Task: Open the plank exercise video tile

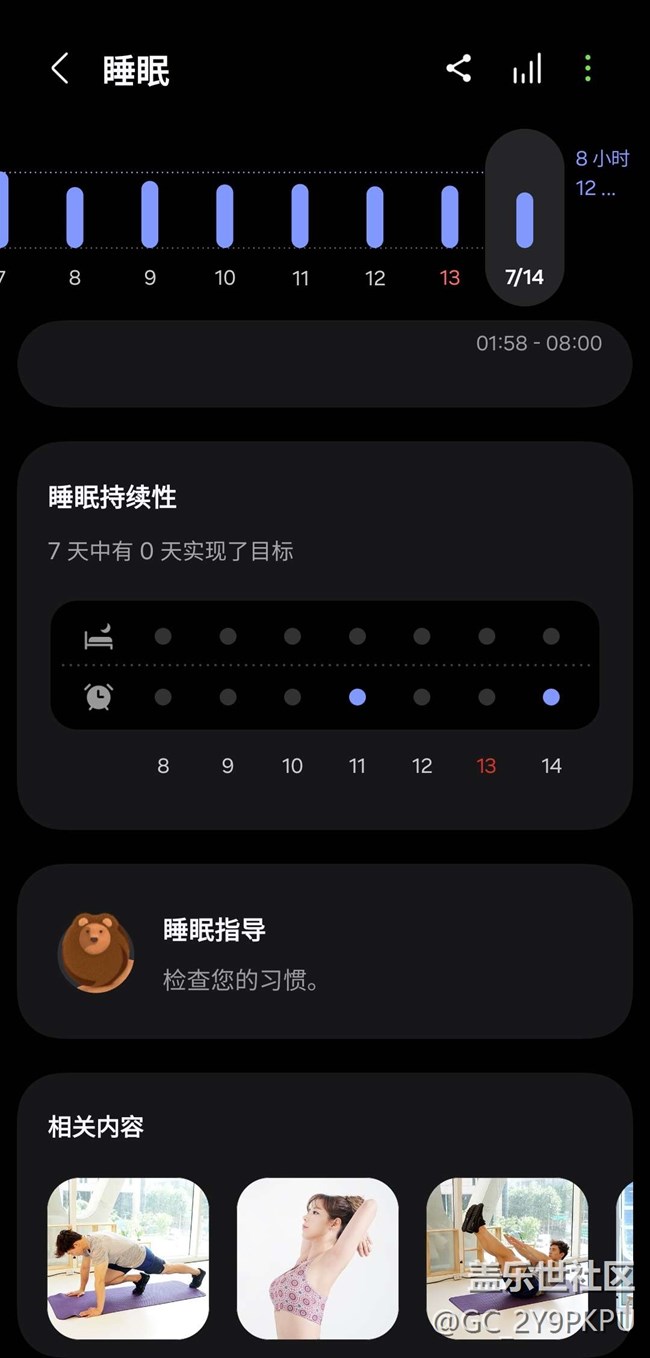Action: pyautogui.click(x=128, y=1258)
